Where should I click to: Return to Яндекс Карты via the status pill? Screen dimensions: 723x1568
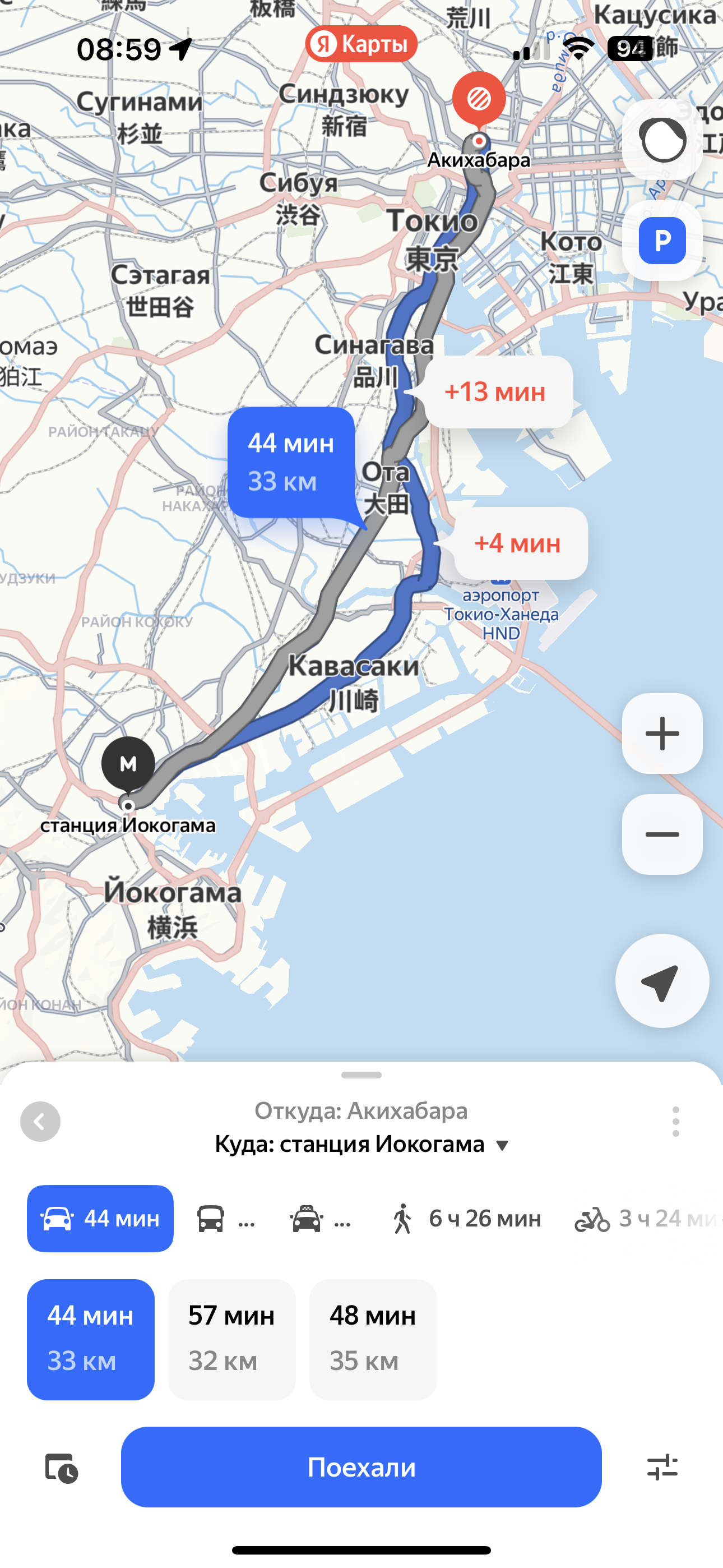coord(361,44)
